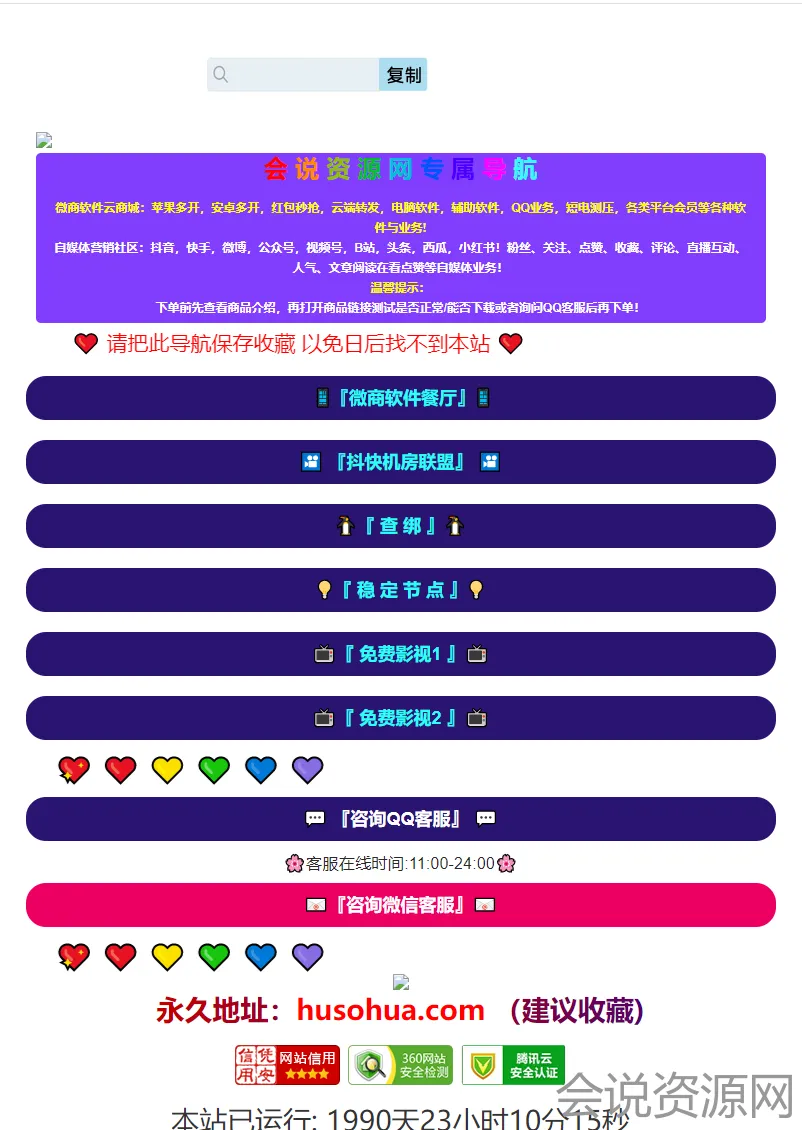Go to 免费影视1

click(400, 654)
